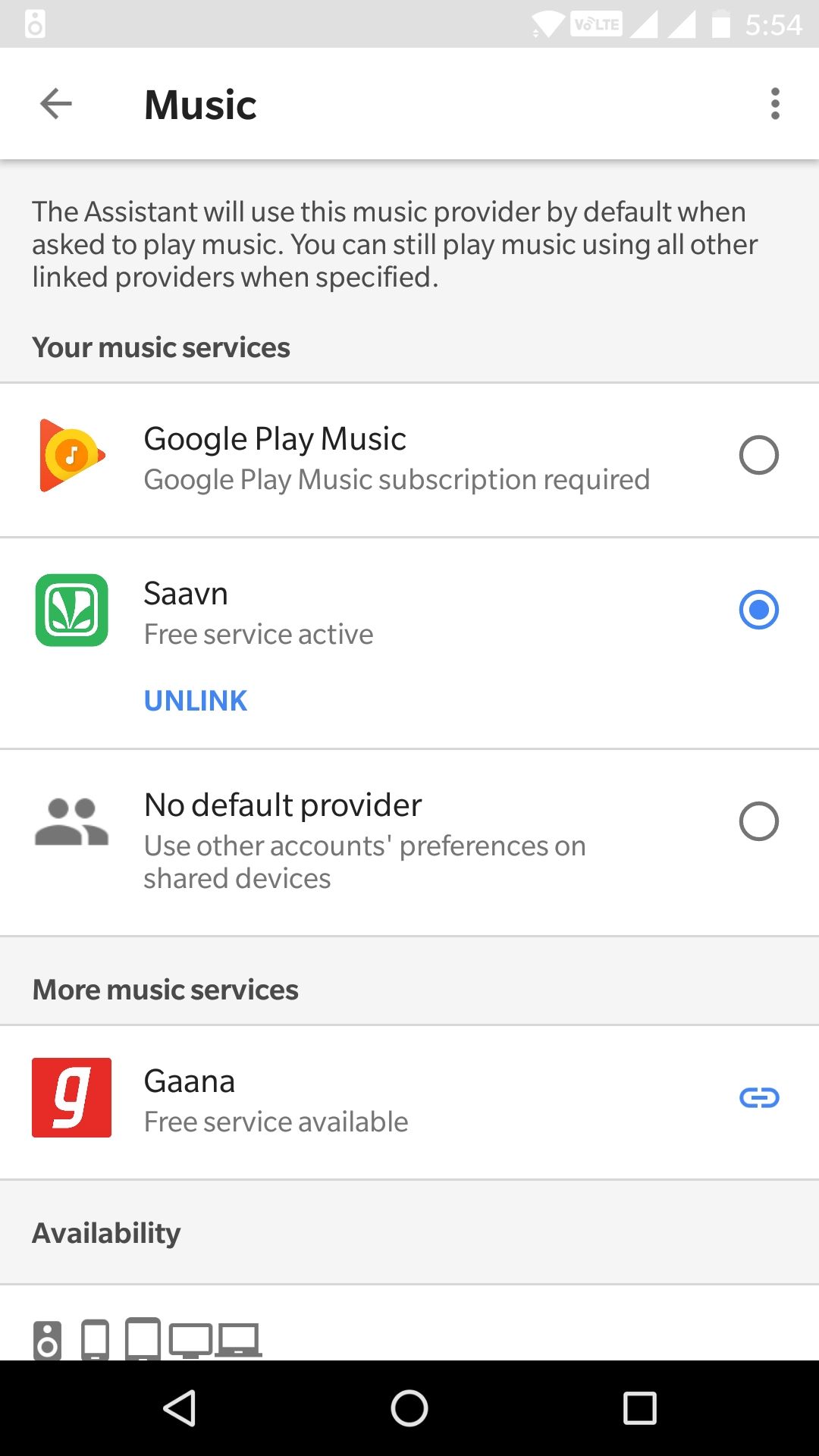Screen dimensions: 819x1456
Task: Tap the Recents square navigation button
Action: point(641,1408)
